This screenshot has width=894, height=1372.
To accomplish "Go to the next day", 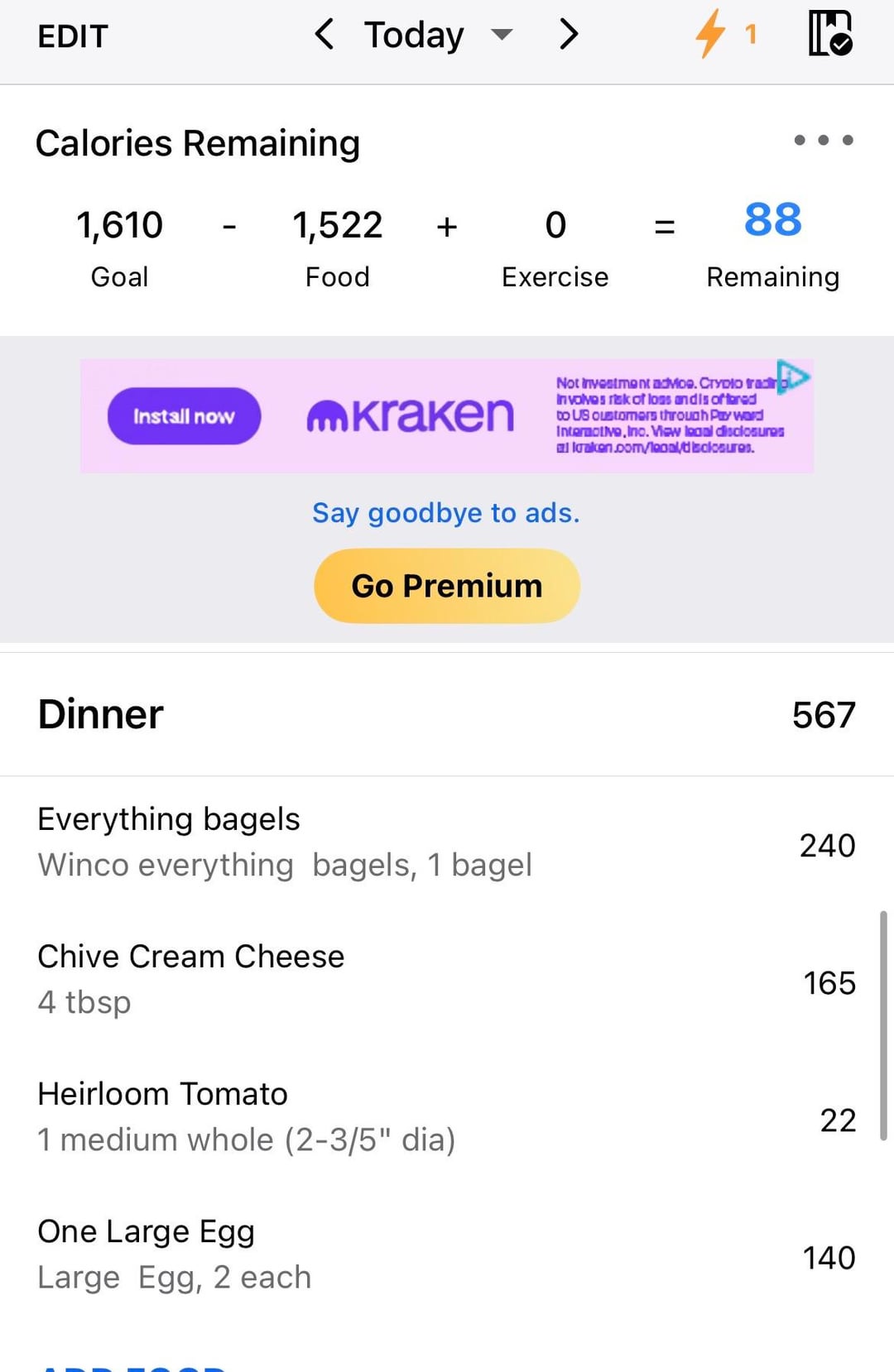I will pyautogui.click(x=568, y=35).
